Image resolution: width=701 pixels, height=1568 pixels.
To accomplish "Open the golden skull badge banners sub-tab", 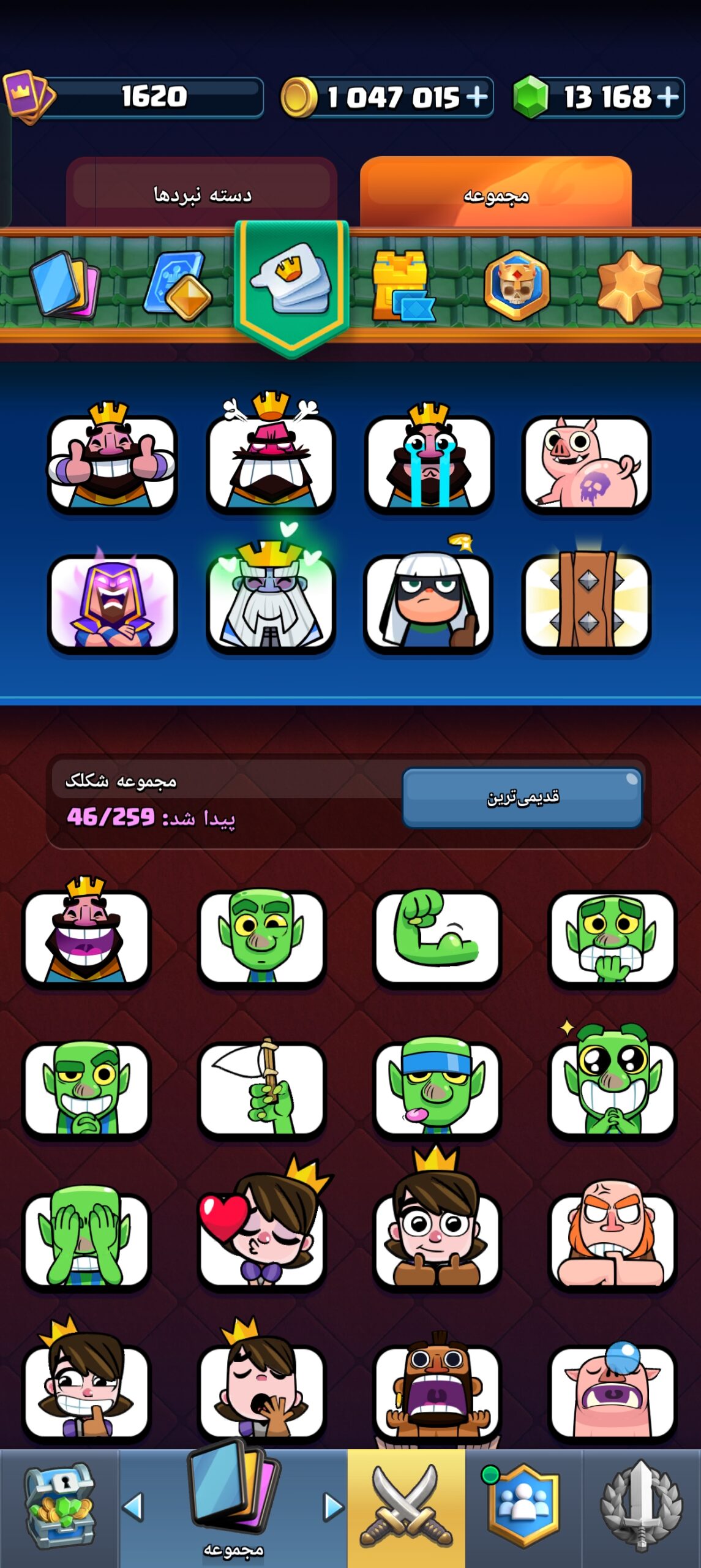I will tap(517, 285).
